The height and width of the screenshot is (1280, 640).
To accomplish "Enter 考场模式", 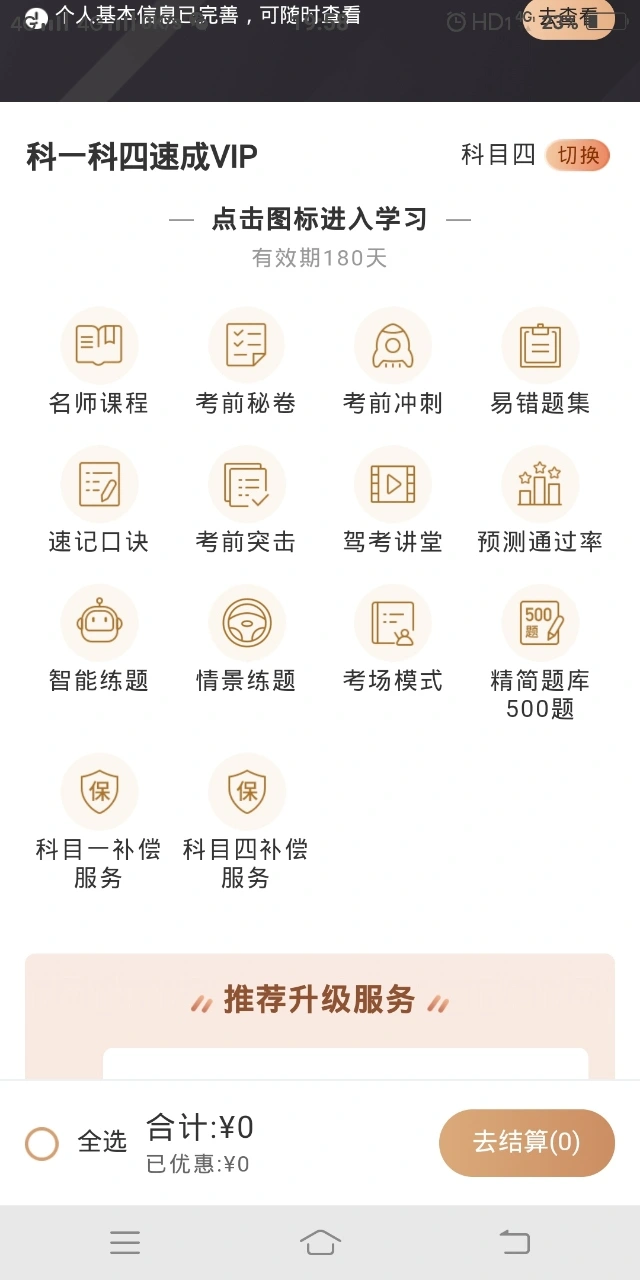I will [393, 639].
